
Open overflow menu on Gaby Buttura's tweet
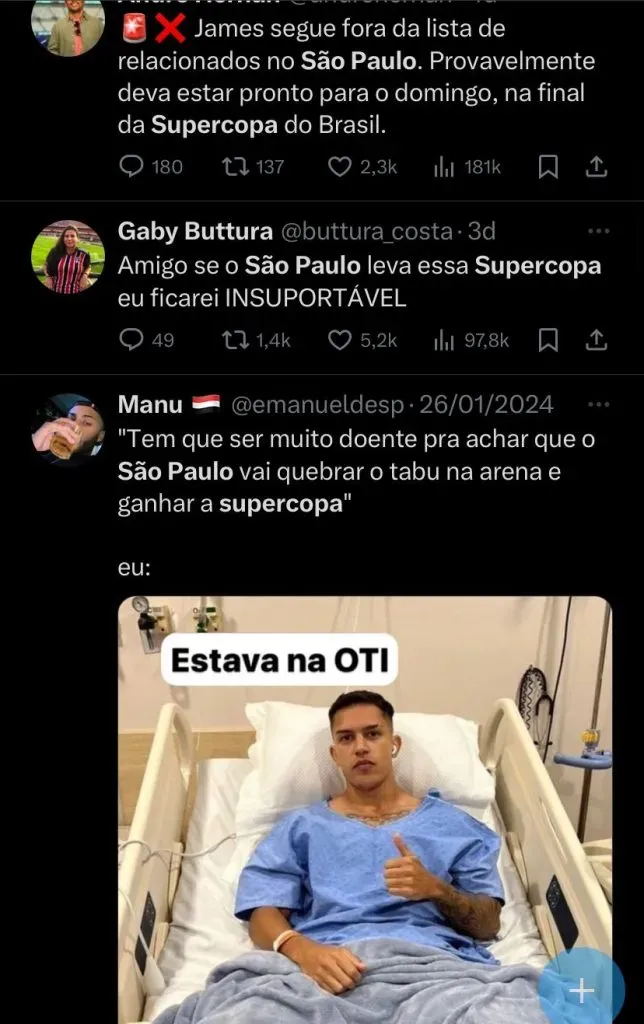pos(598,231)
